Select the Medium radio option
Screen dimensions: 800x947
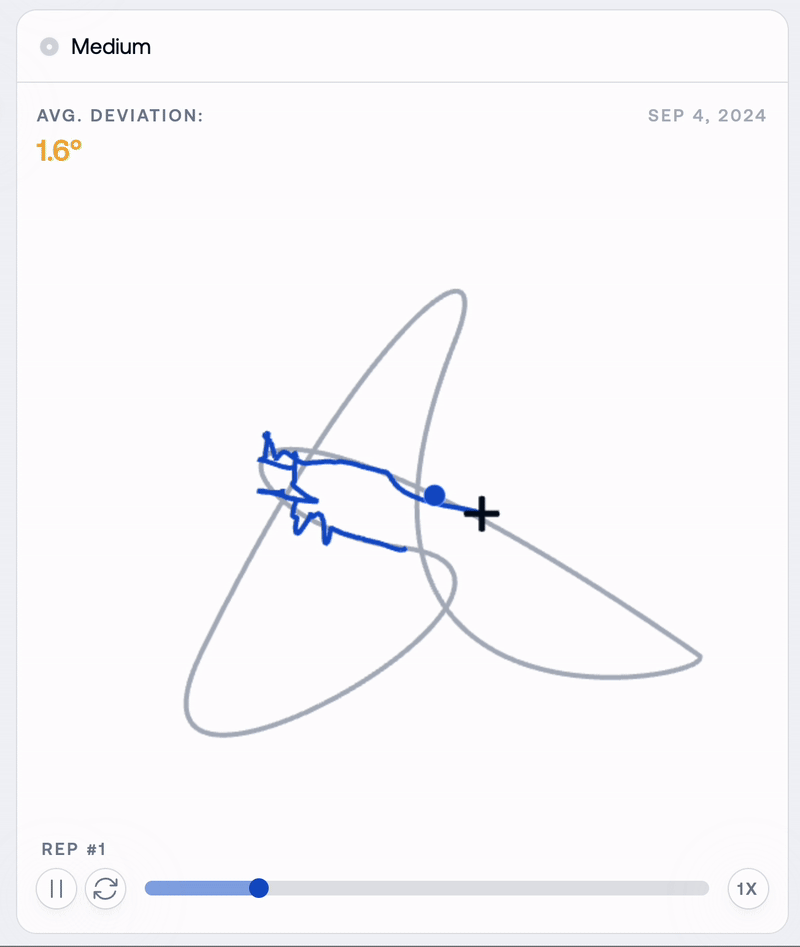[x=49, y=47]
